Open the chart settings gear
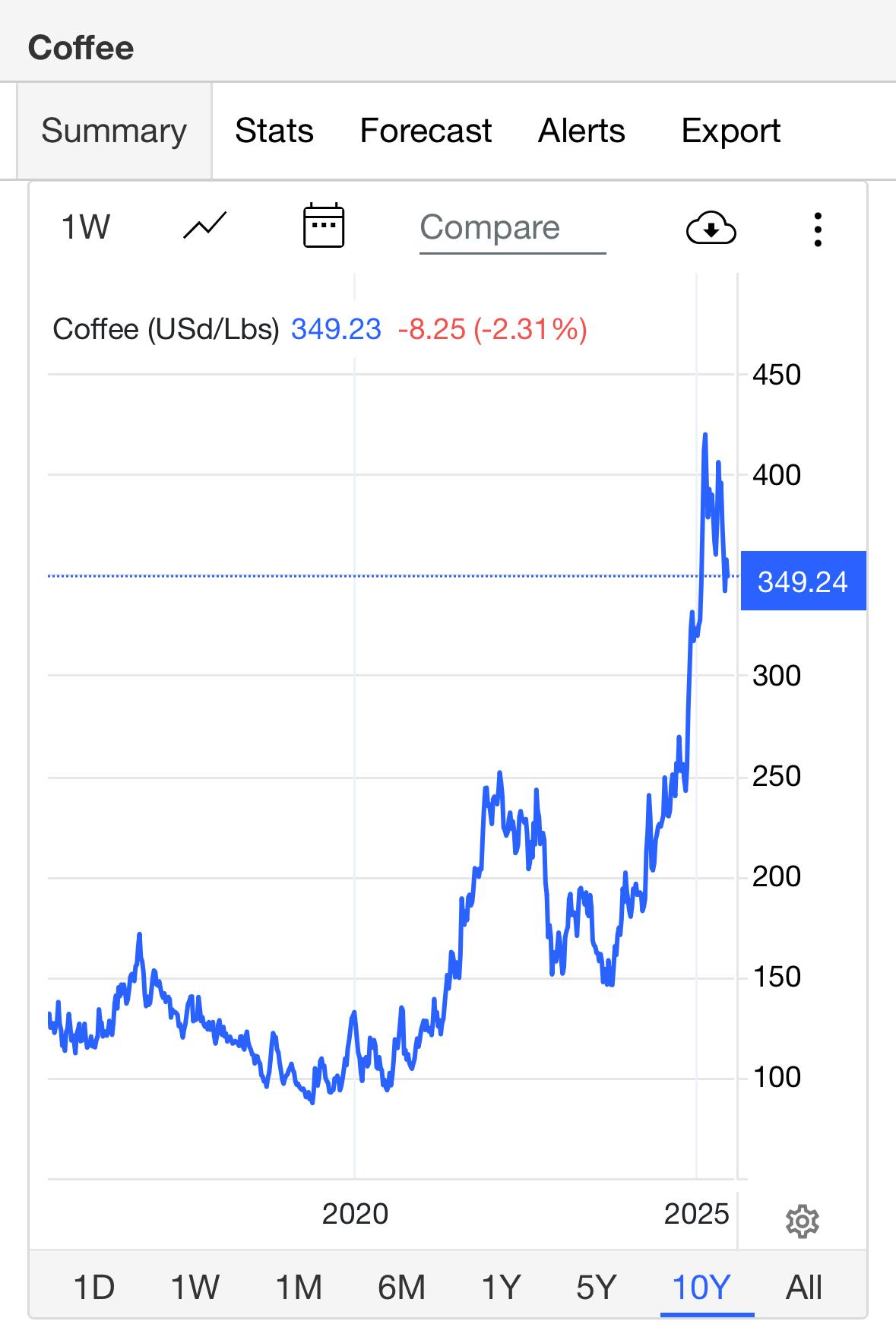Screen dimensions: 896x1337 802,1221
